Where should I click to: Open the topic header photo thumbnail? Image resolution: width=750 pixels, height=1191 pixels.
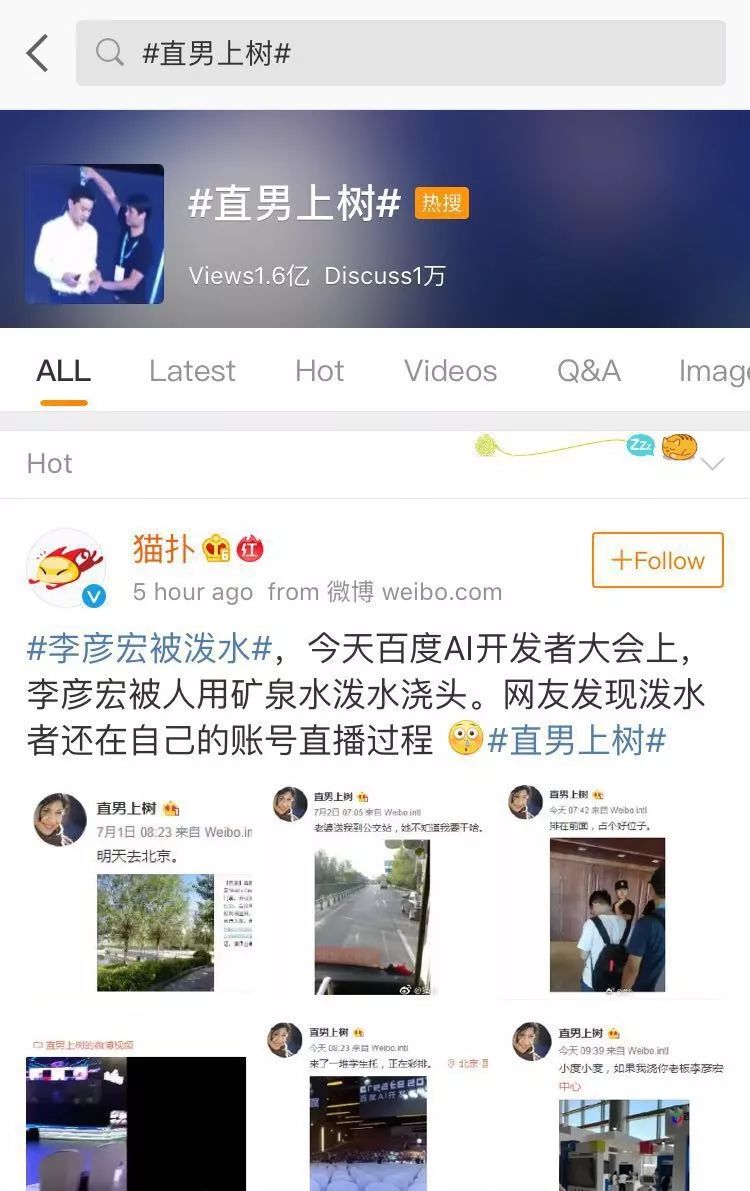click(94, 234)
